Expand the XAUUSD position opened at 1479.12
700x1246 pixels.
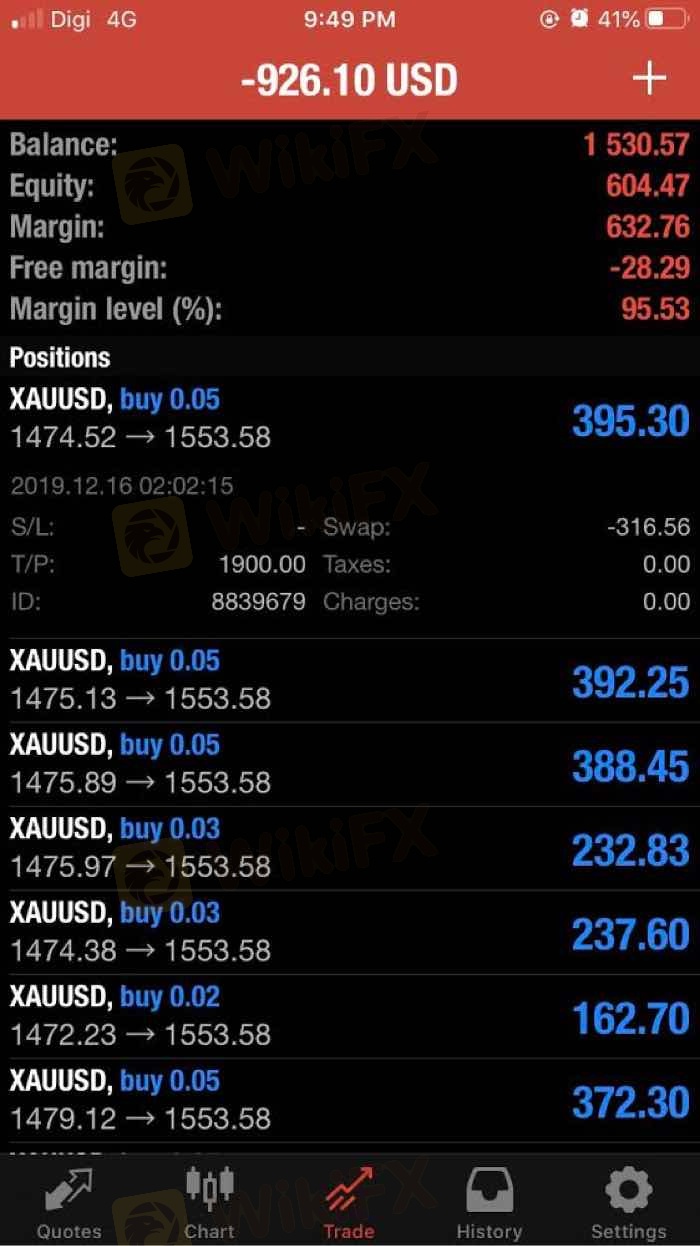point(350,1100)
